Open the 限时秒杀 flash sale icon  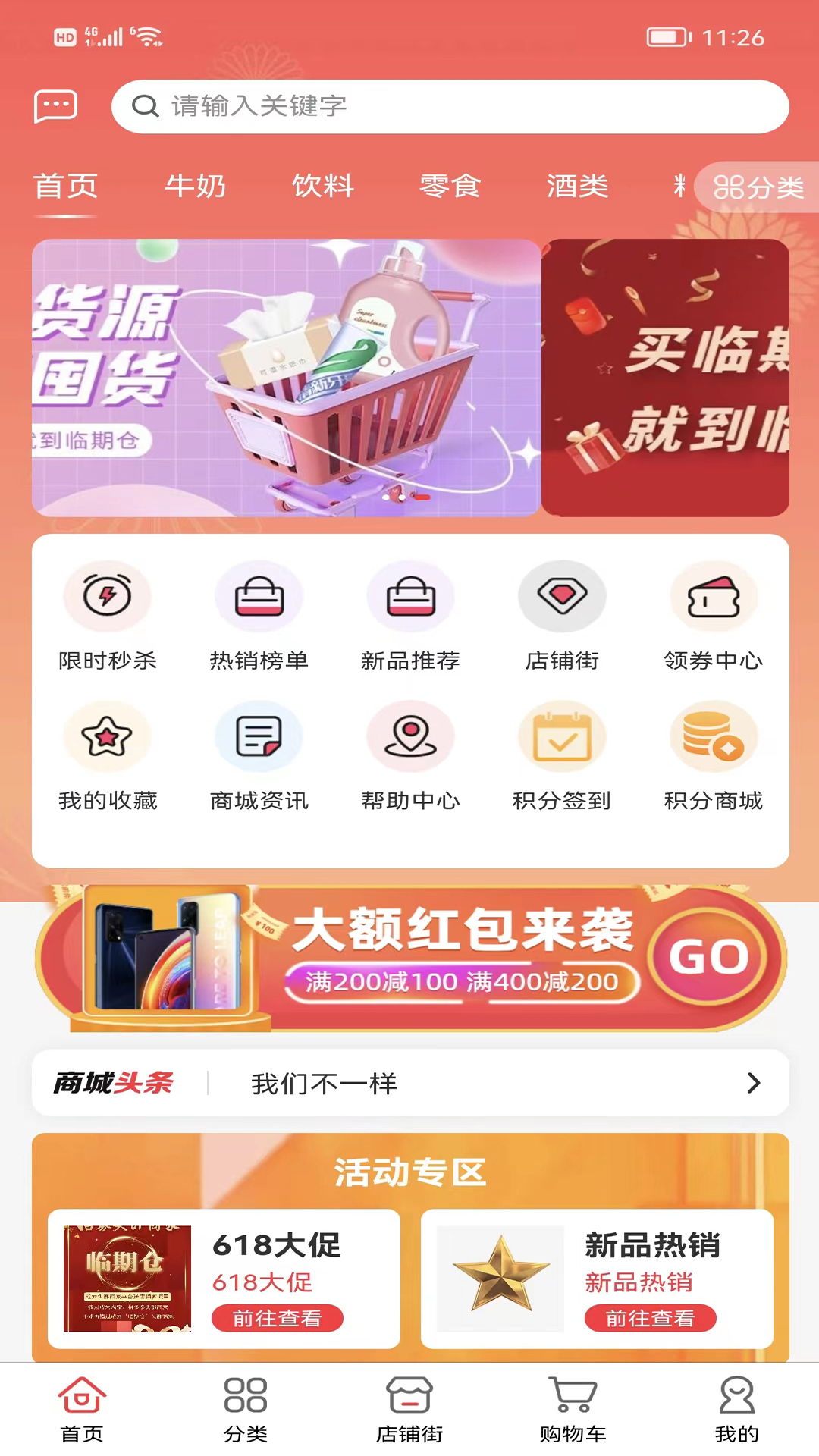(x=108, y=597)
